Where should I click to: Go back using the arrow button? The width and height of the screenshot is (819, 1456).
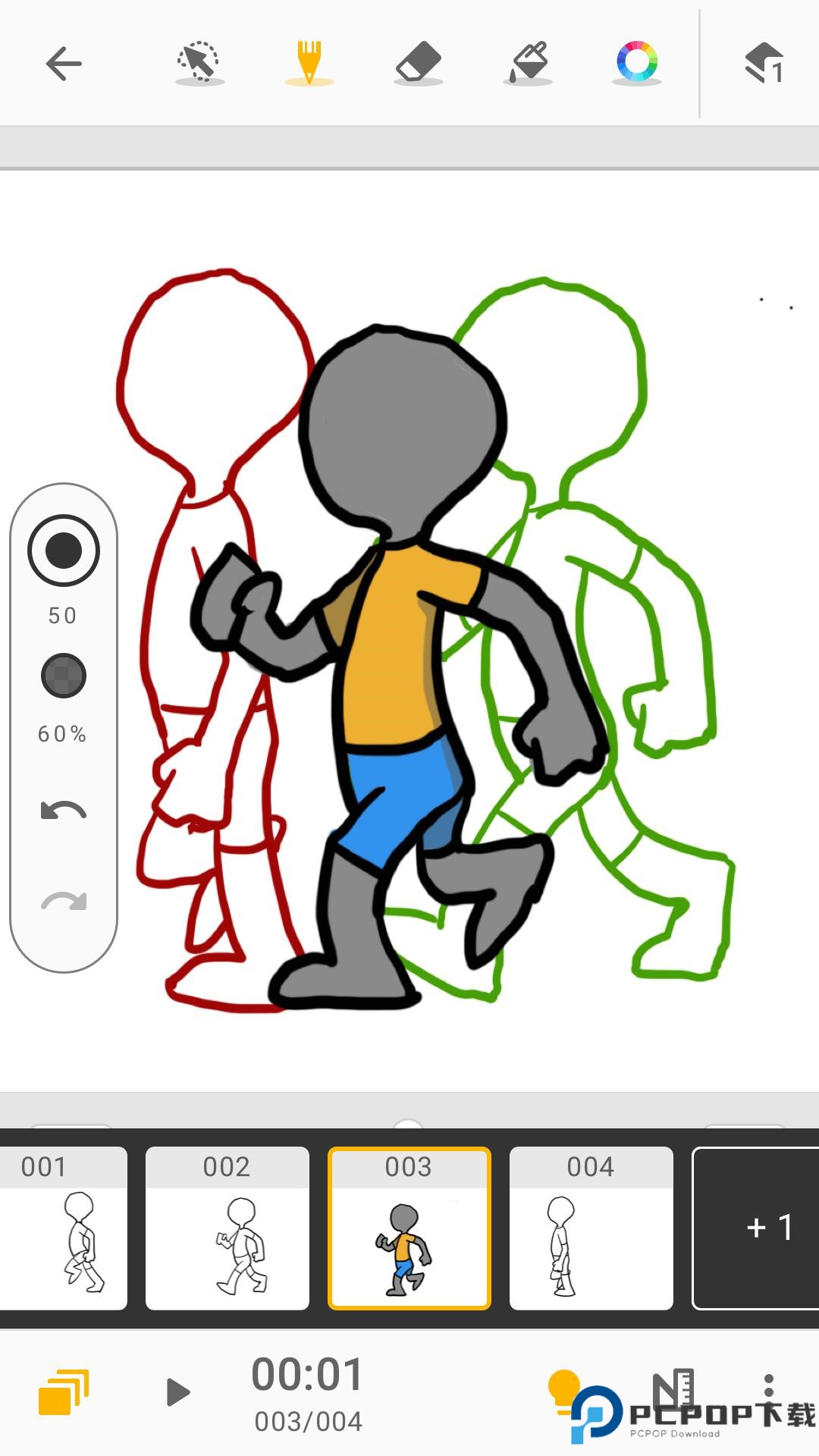(x=64, y=62)
